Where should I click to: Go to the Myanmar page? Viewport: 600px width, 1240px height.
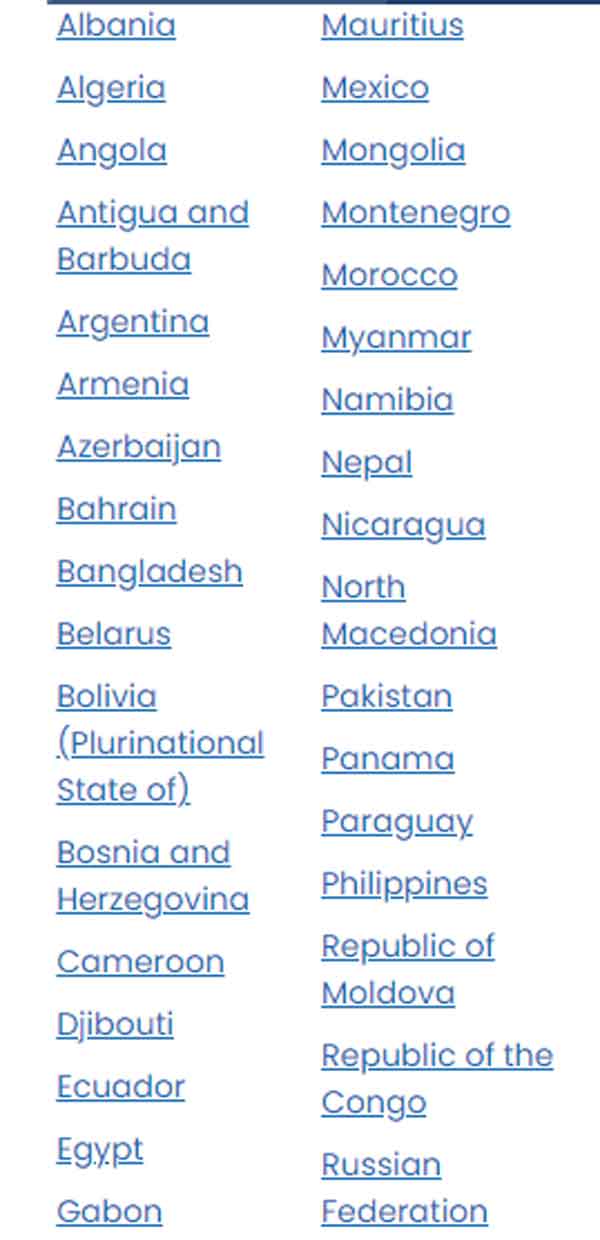point(396,338)
